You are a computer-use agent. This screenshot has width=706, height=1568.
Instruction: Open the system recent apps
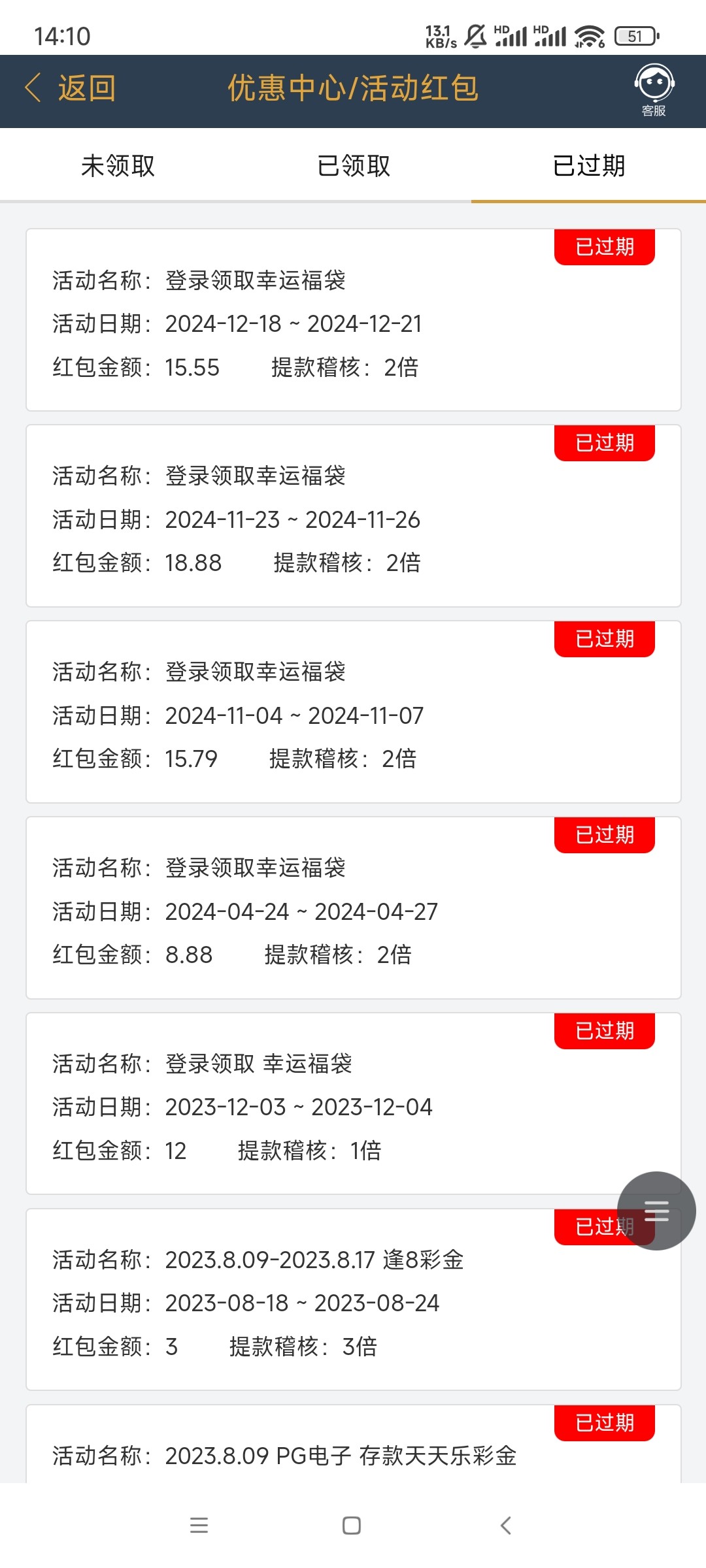[199, 1526]
